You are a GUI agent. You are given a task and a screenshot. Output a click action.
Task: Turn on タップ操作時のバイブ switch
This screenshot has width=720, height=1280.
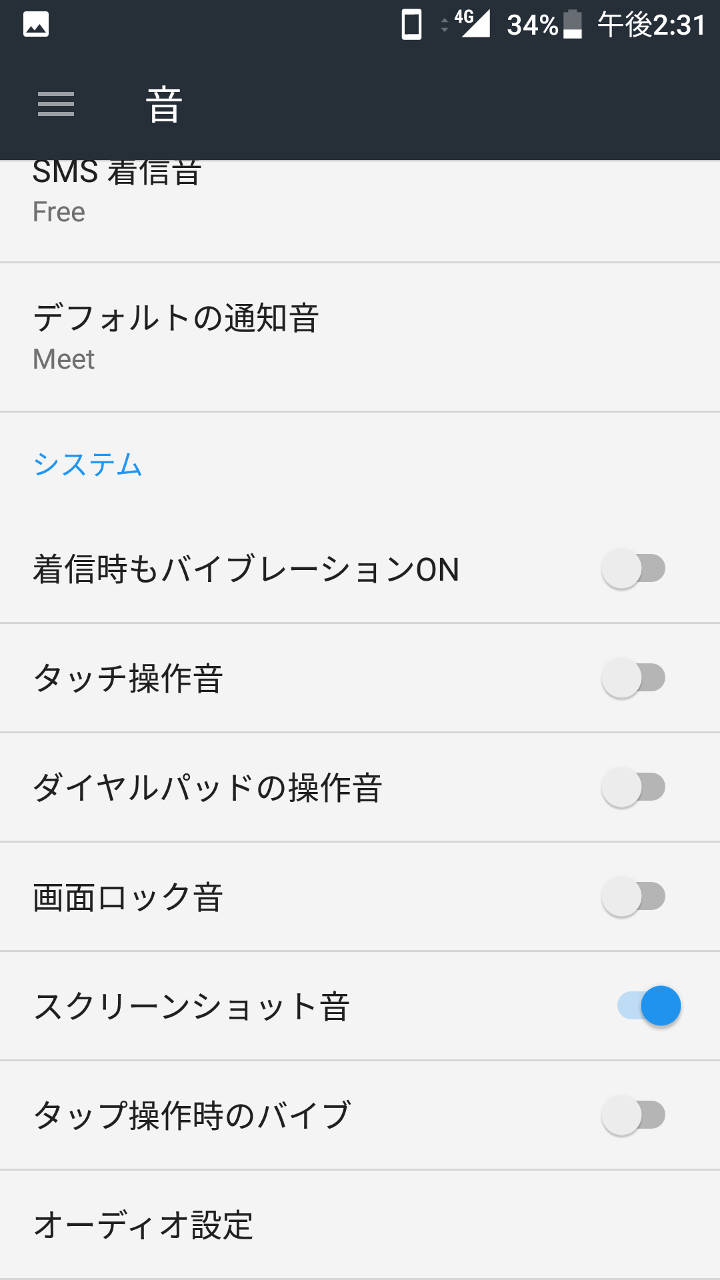point(633,1114)
